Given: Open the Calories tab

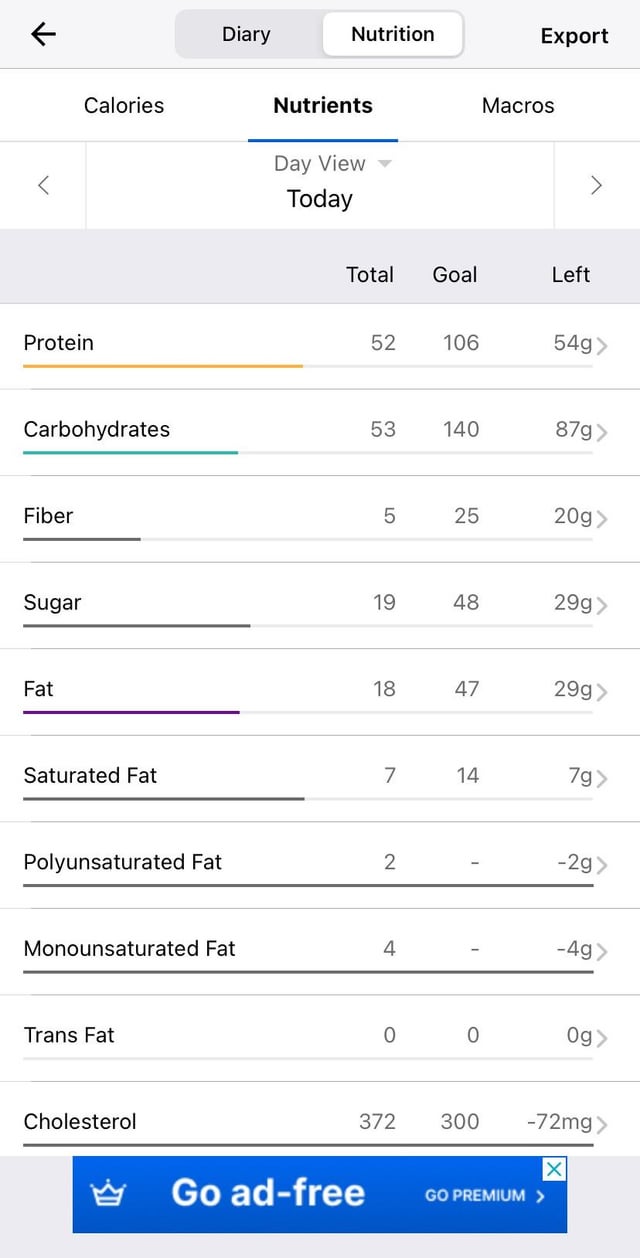Looking at the screenshot, I should click(124, 105).
